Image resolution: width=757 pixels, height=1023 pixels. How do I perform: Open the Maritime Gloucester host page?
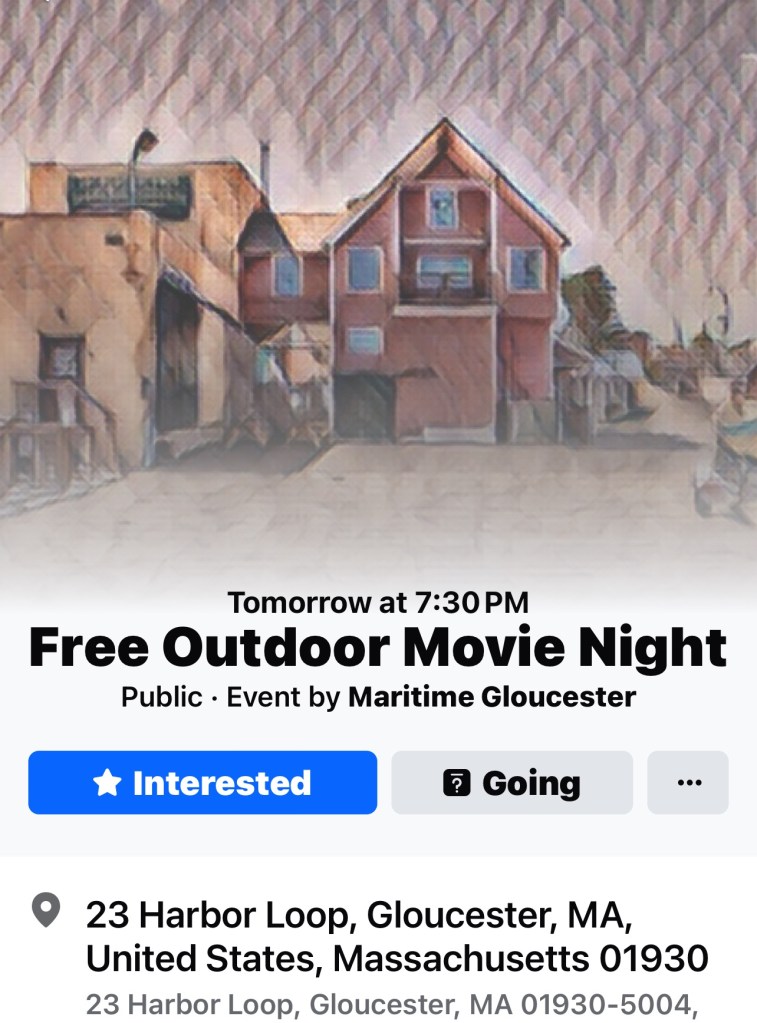click(x=491, y=696)
